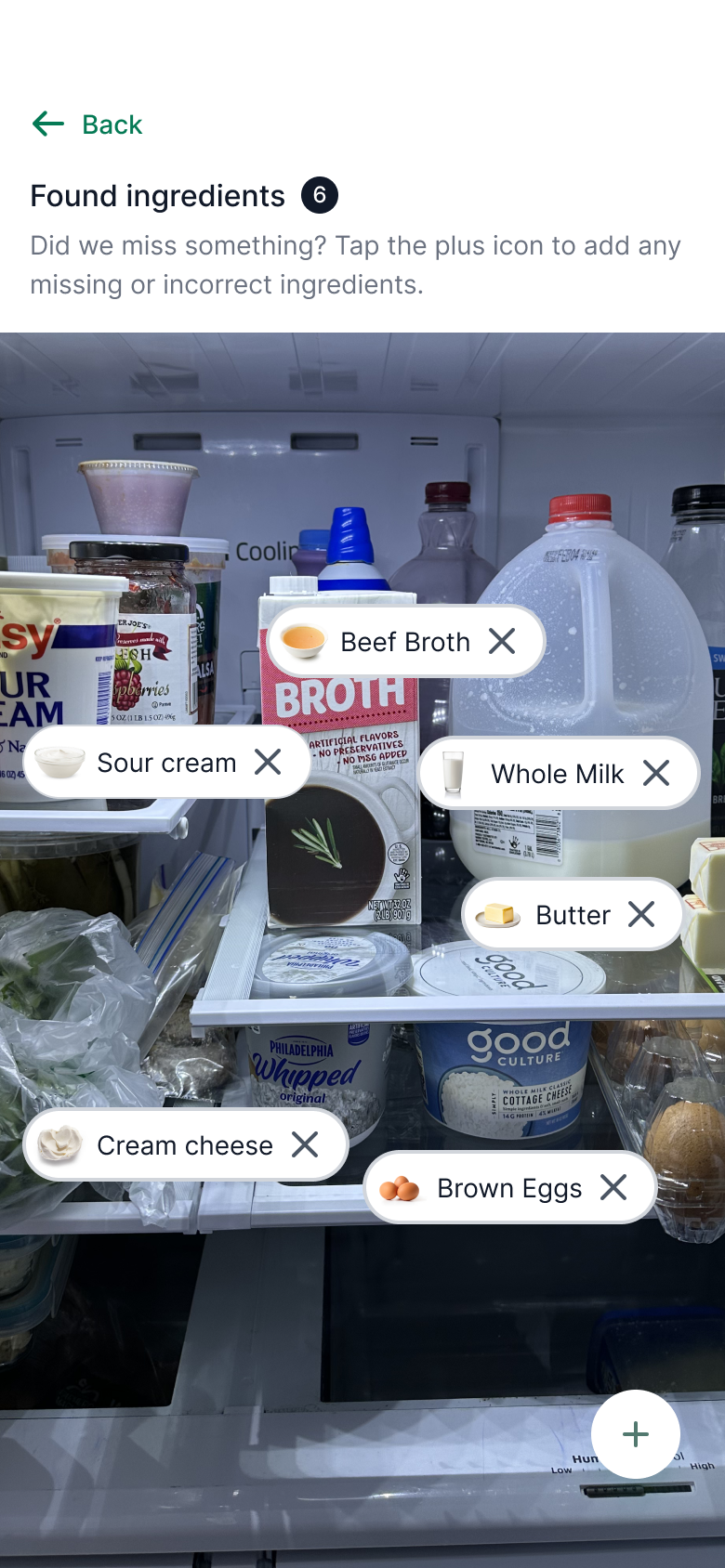This screenshot has height=1568, width=725.
Task: Delete the Brown Eggs ingredient tag
Action: [613, 1187]
